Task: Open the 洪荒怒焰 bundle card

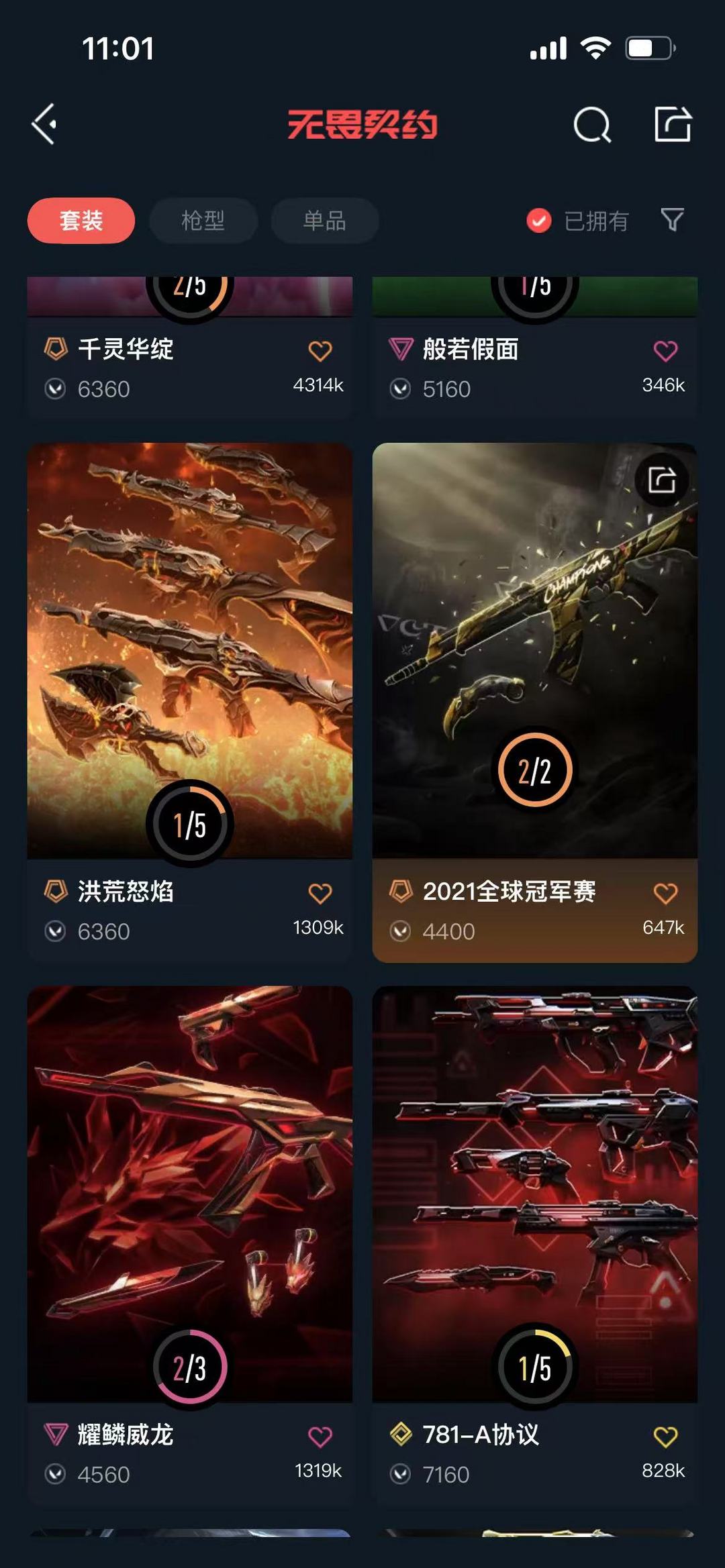Action: (x=190, y=702)
